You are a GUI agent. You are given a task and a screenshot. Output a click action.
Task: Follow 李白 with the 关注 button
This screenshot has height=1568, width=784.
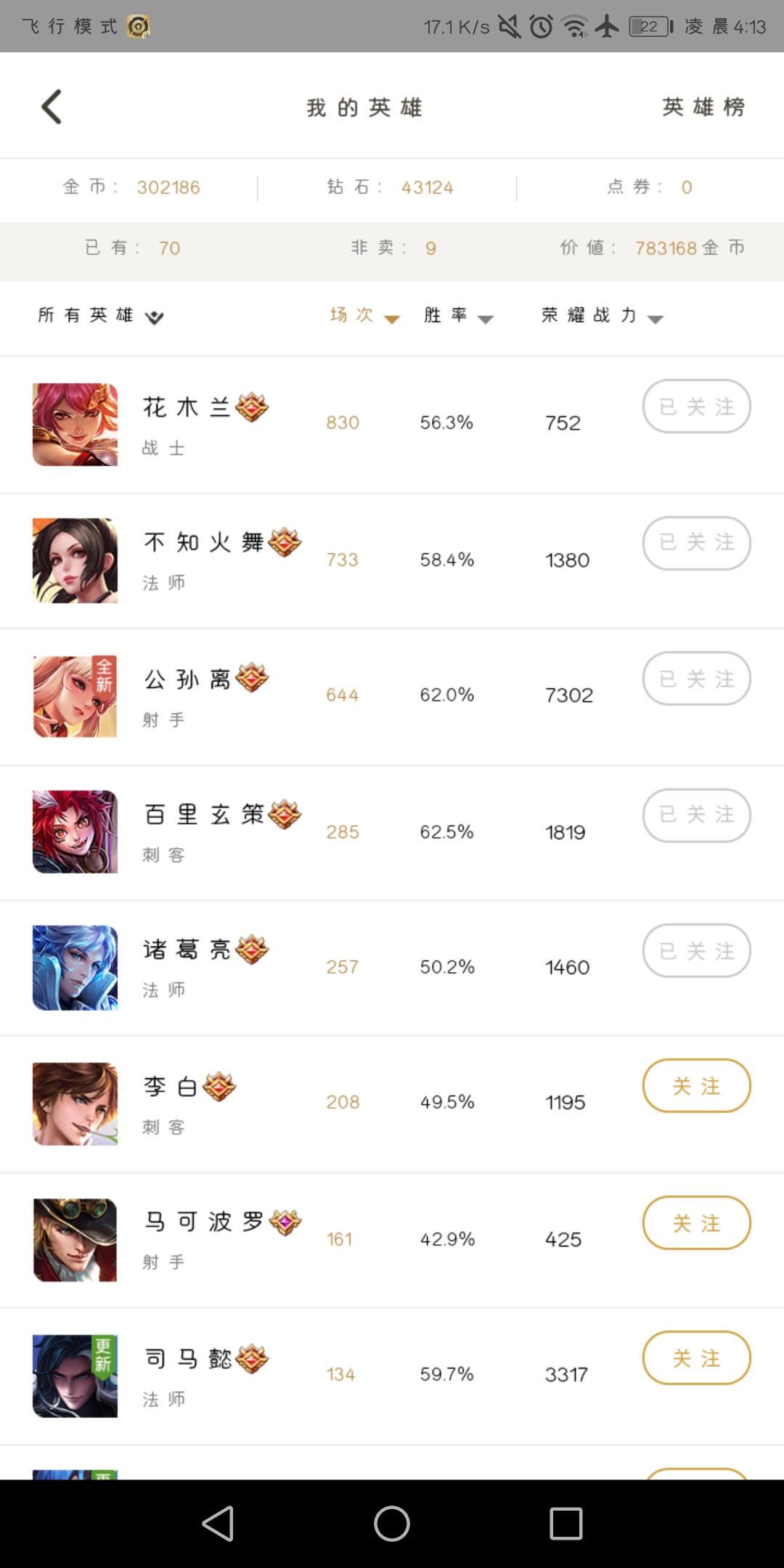[x=696, y=1085]
